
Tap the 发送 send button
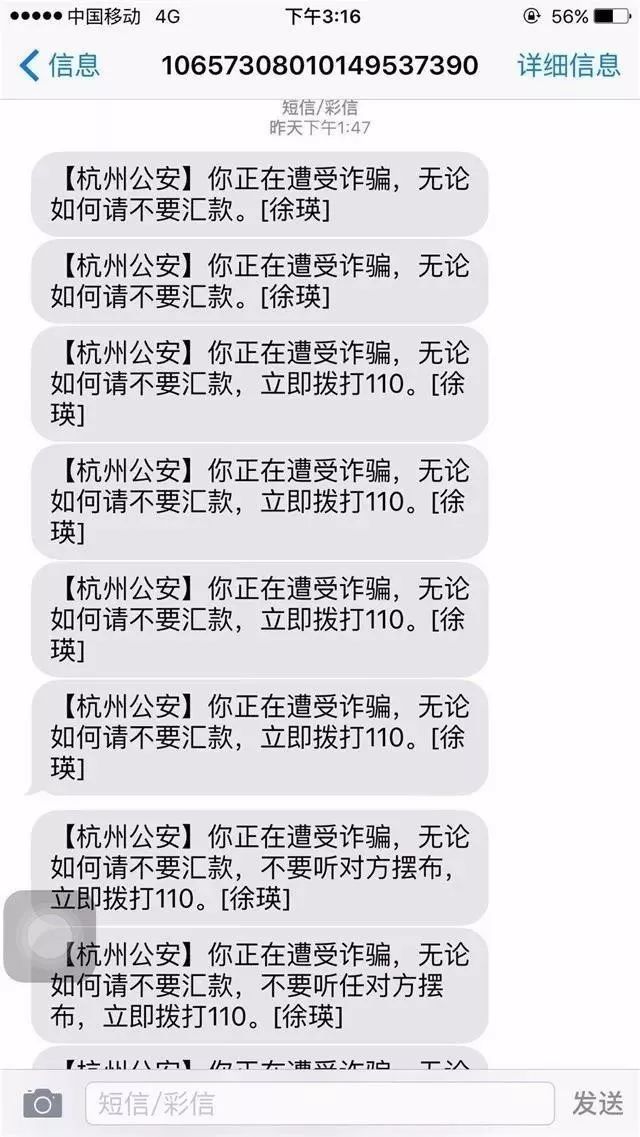coord(598,1103)
